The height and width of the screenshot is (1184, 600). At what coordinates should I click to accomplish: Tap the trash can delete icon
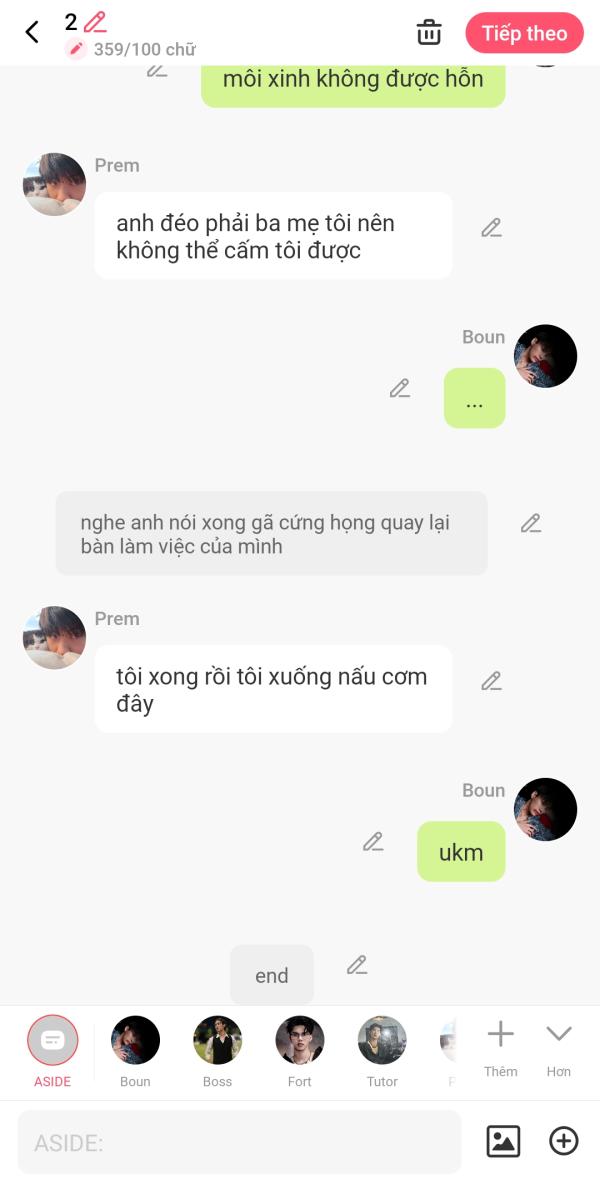(429, 33)
